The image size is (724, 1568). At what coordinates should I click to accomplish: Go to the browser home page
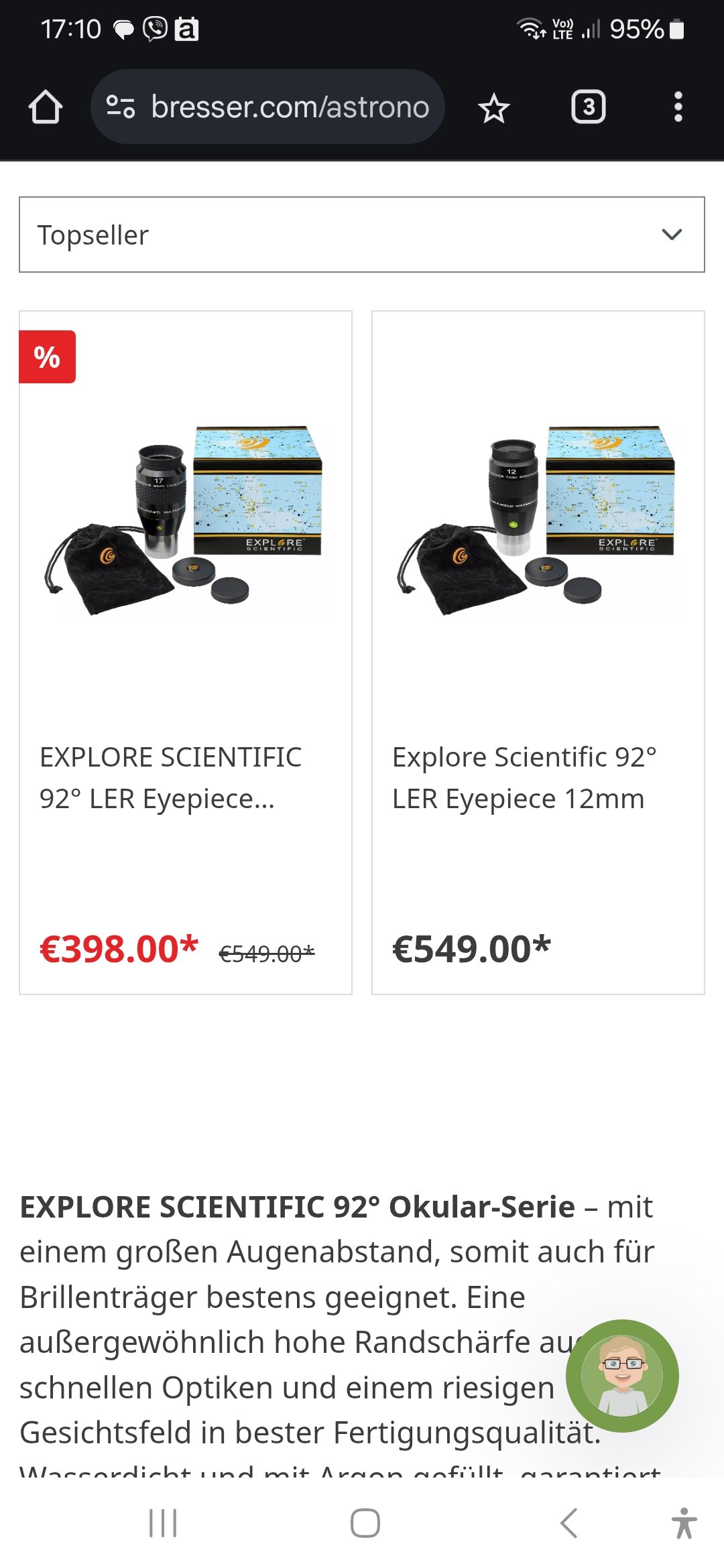click(x=46, y=107)
